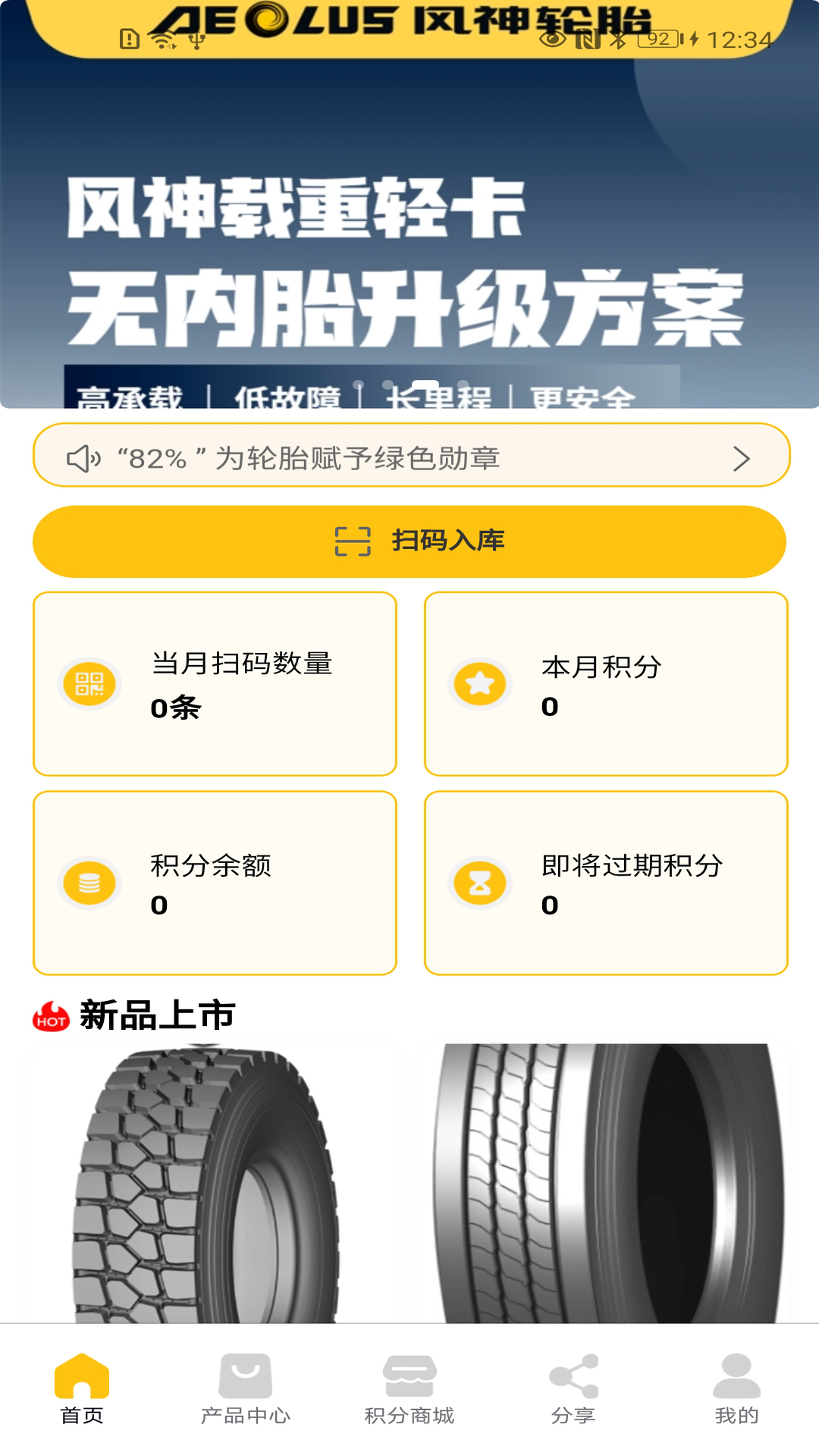Select the QR code icon on 当月扫码数量 card
Screen dimensions: 819x1456
[89, 683]
